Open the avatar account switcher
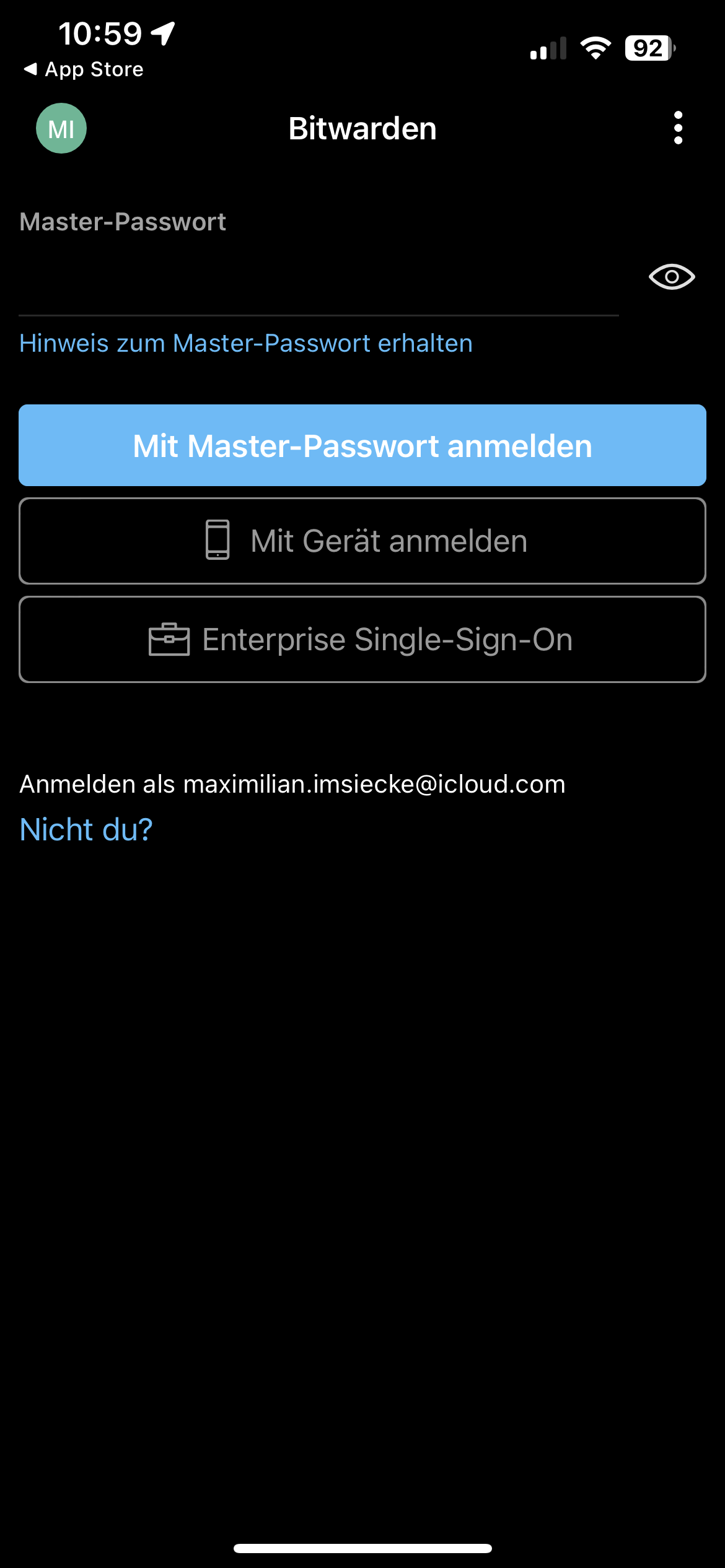Image resolution: width=725 pixels, height=1568 pixels. pyautogui.click(x=60, y=128)
